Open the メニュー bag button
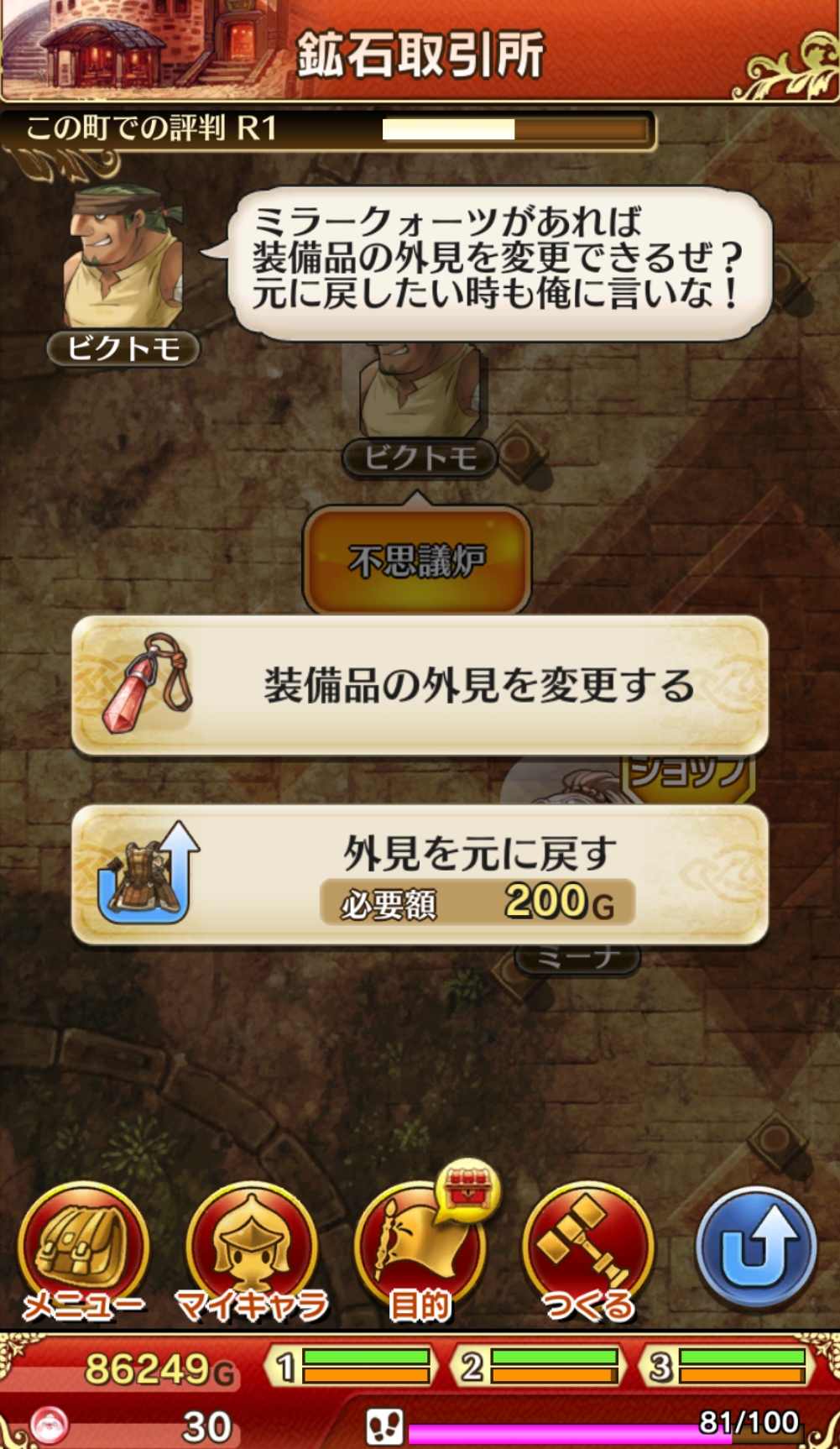Viewport: 840px width, 1449px height. point(83,1253)
